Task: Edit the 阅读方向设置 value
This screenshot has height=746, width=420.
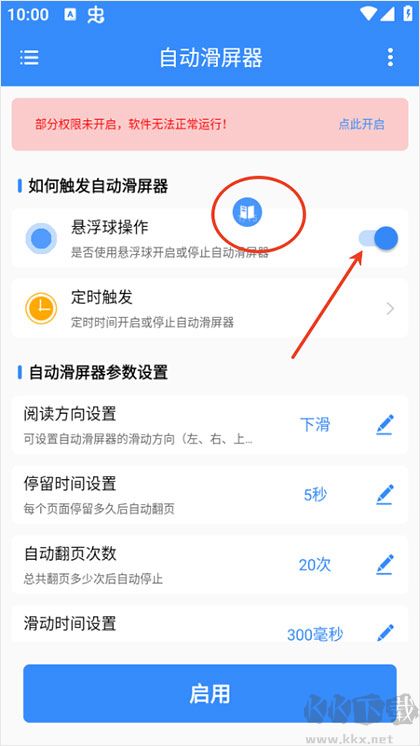Action: [384, 424]
